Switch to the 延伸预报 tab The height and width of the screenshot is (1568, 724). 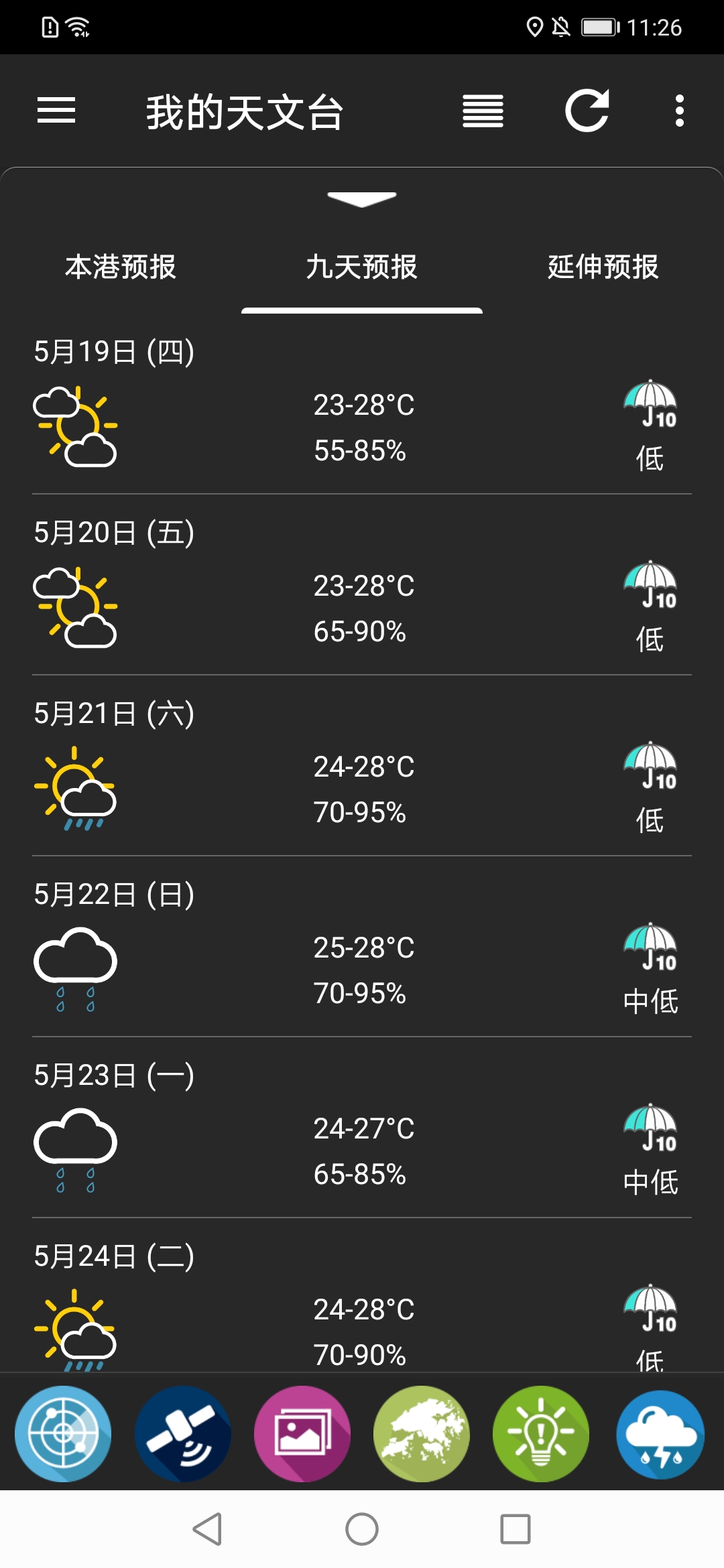pyautogui.click(x=603, y=267)
